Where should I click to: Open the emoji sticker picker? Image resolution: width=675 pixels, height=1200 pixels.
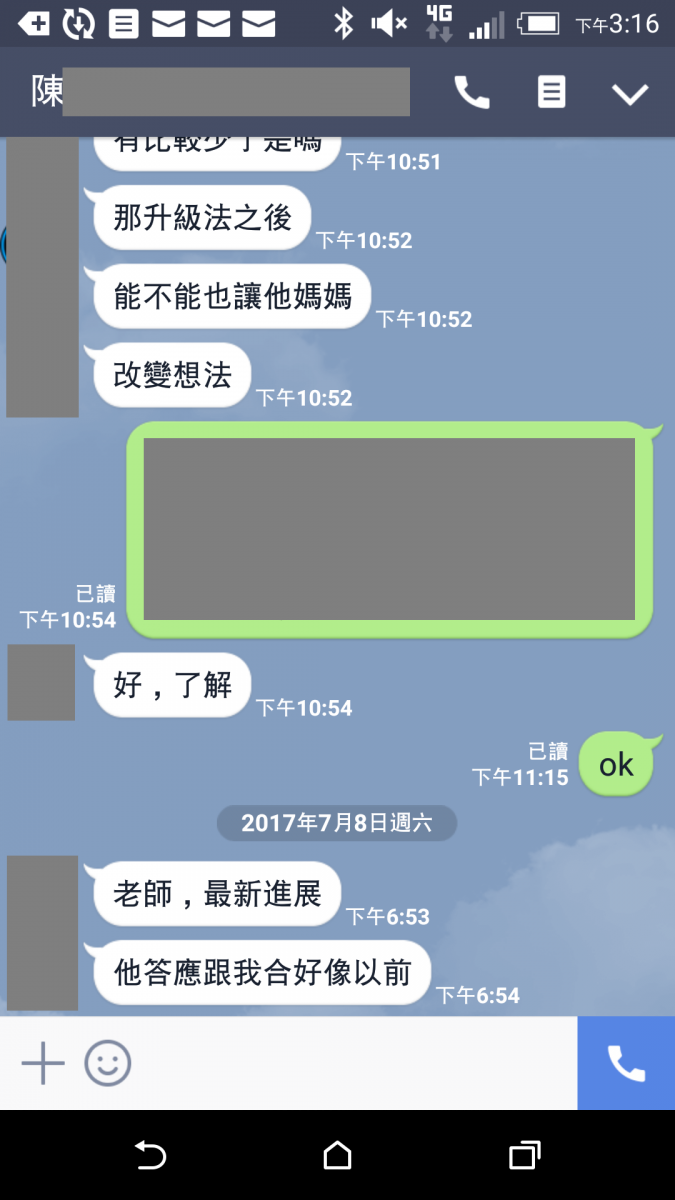click(108, 1063)
